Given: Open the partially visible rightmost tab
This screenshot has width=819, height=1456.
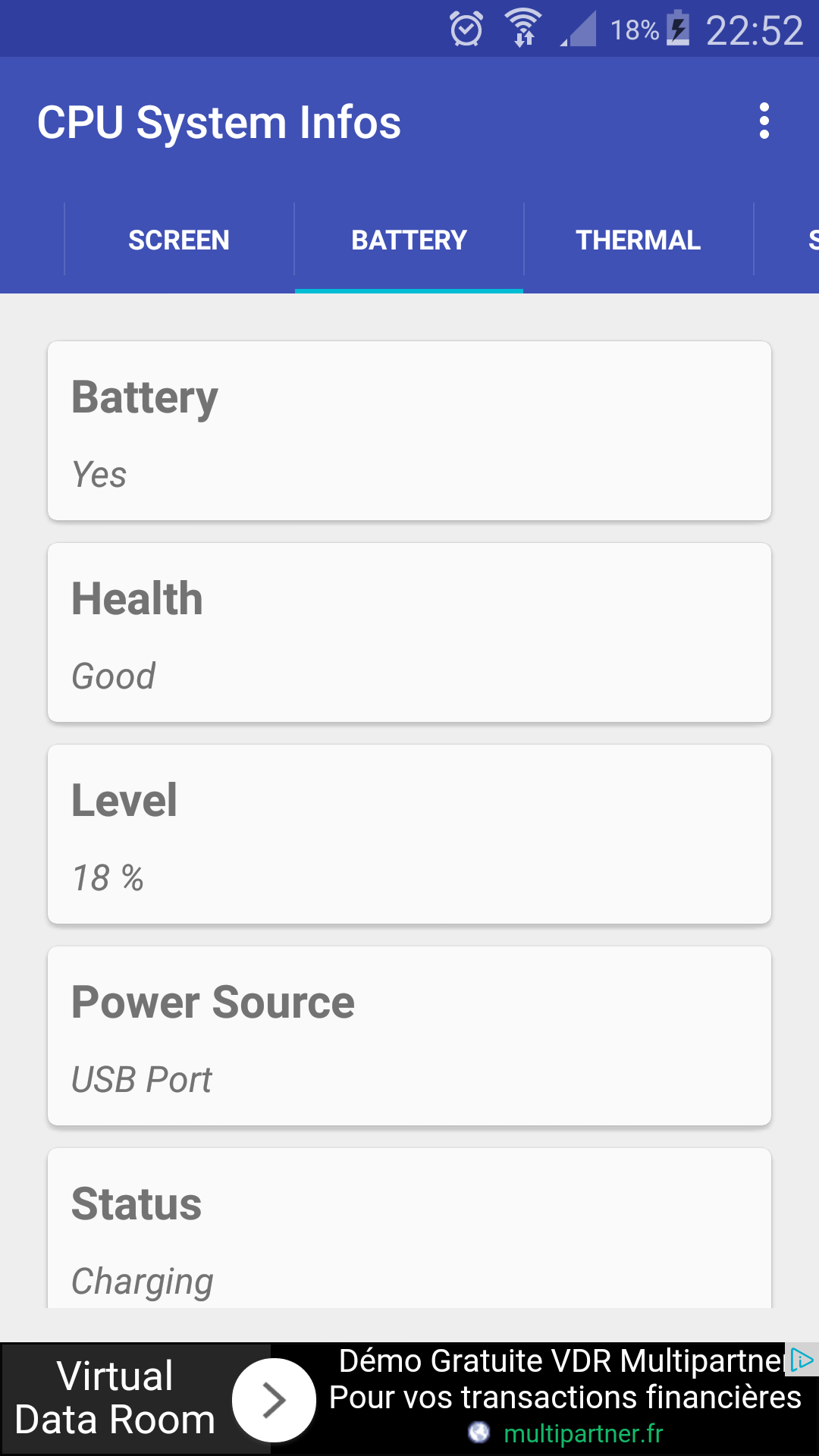Looking at the screenshot, I should pos(808,240).
